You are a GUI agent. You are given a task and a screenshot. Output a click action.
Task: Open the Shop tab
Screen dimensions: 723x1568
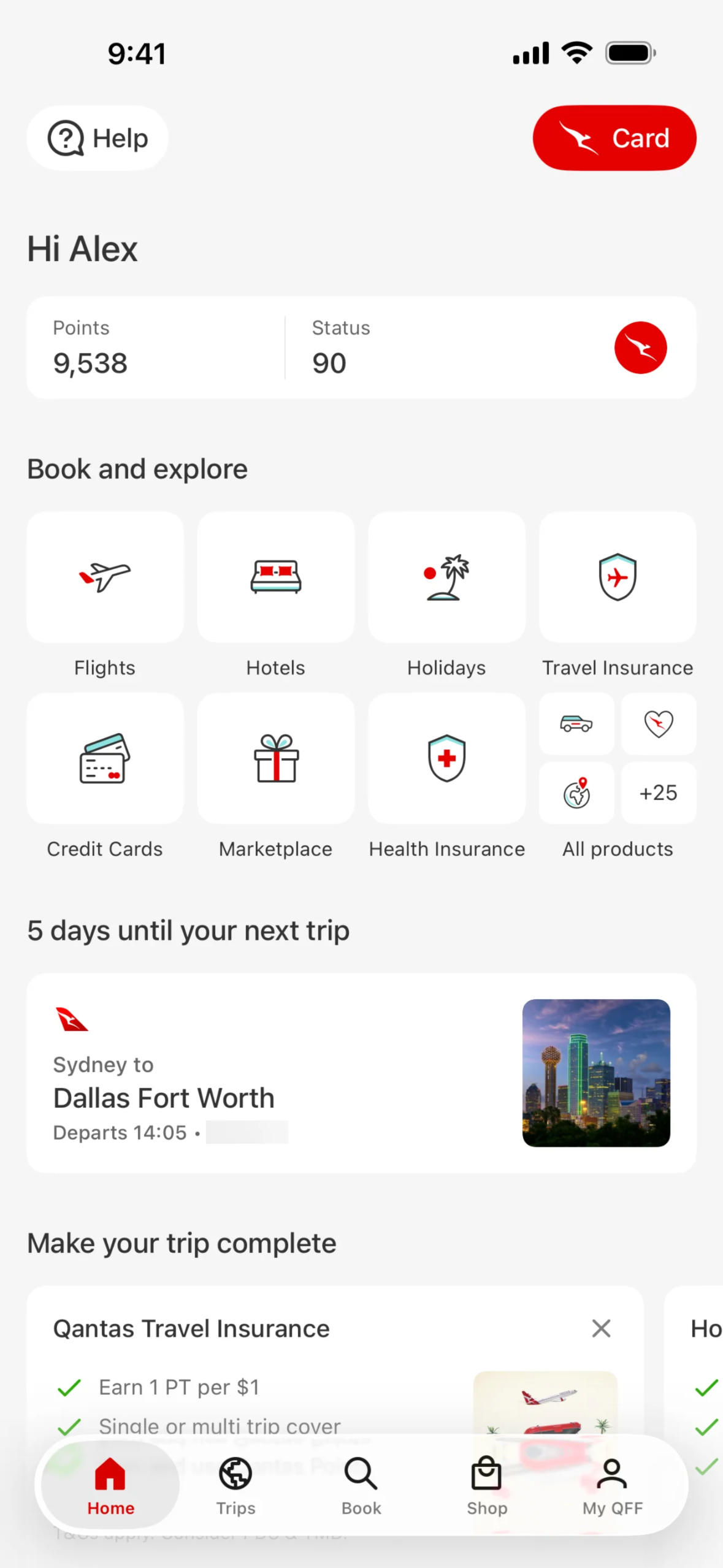point(487,1485)
